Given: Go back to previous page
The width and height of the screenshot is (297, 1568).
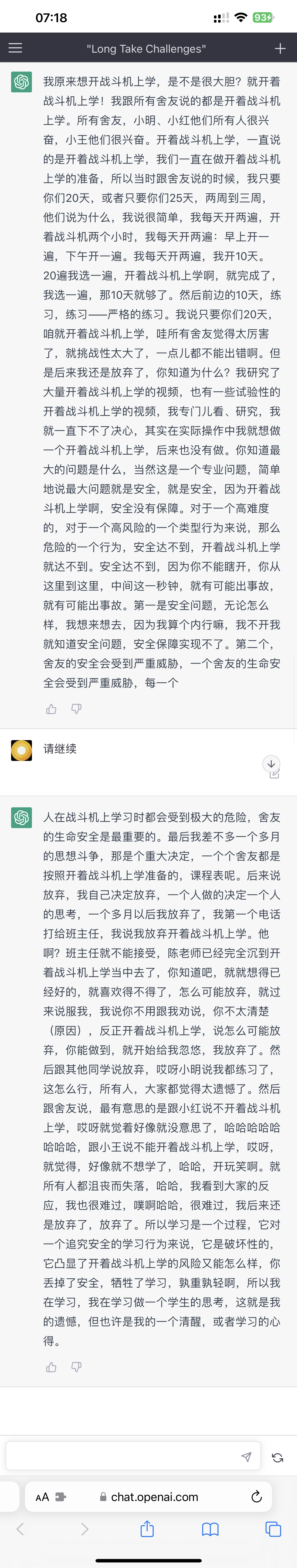Looking at the screenshot, I should pos(20,1529).
